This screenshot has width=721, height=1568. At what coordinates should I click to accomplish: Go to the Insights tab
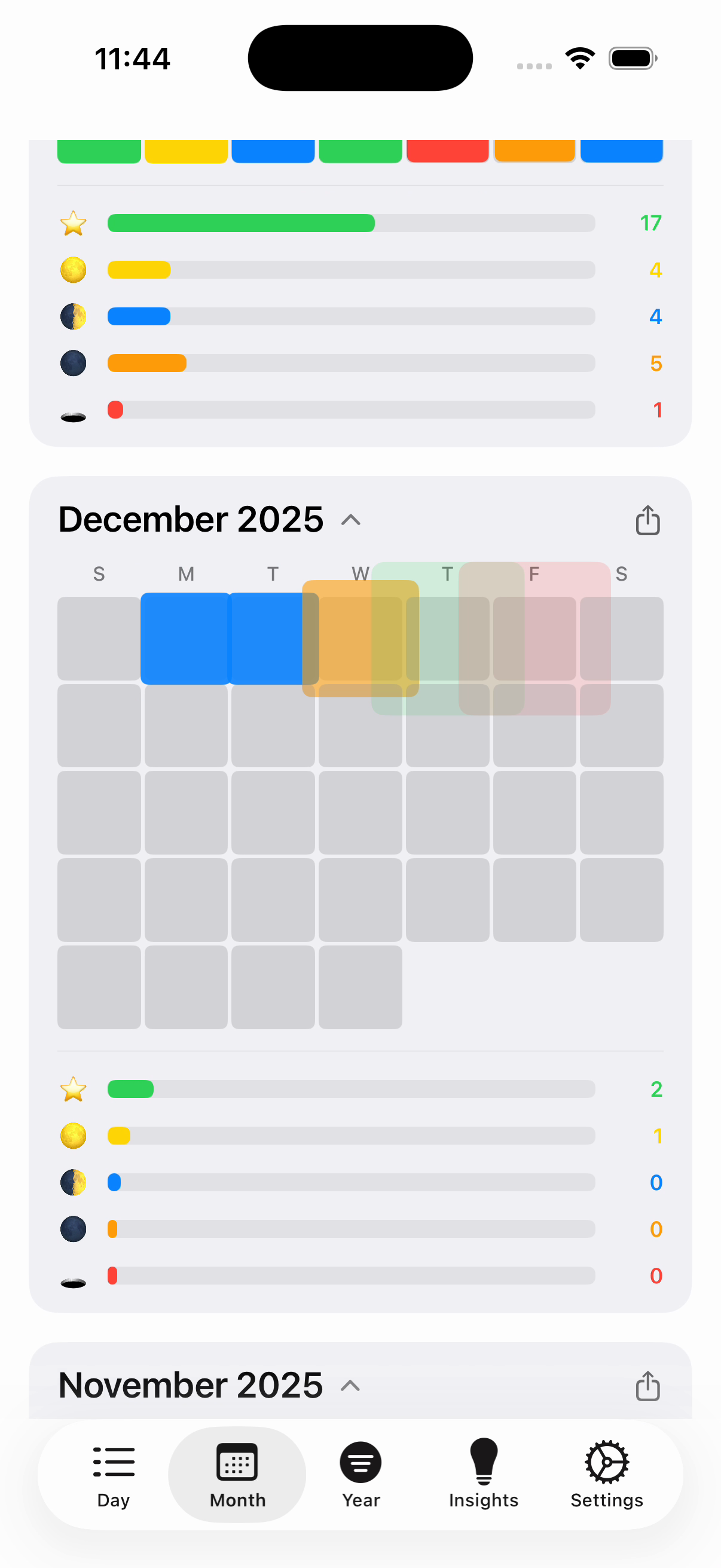tap(484, 1474)
